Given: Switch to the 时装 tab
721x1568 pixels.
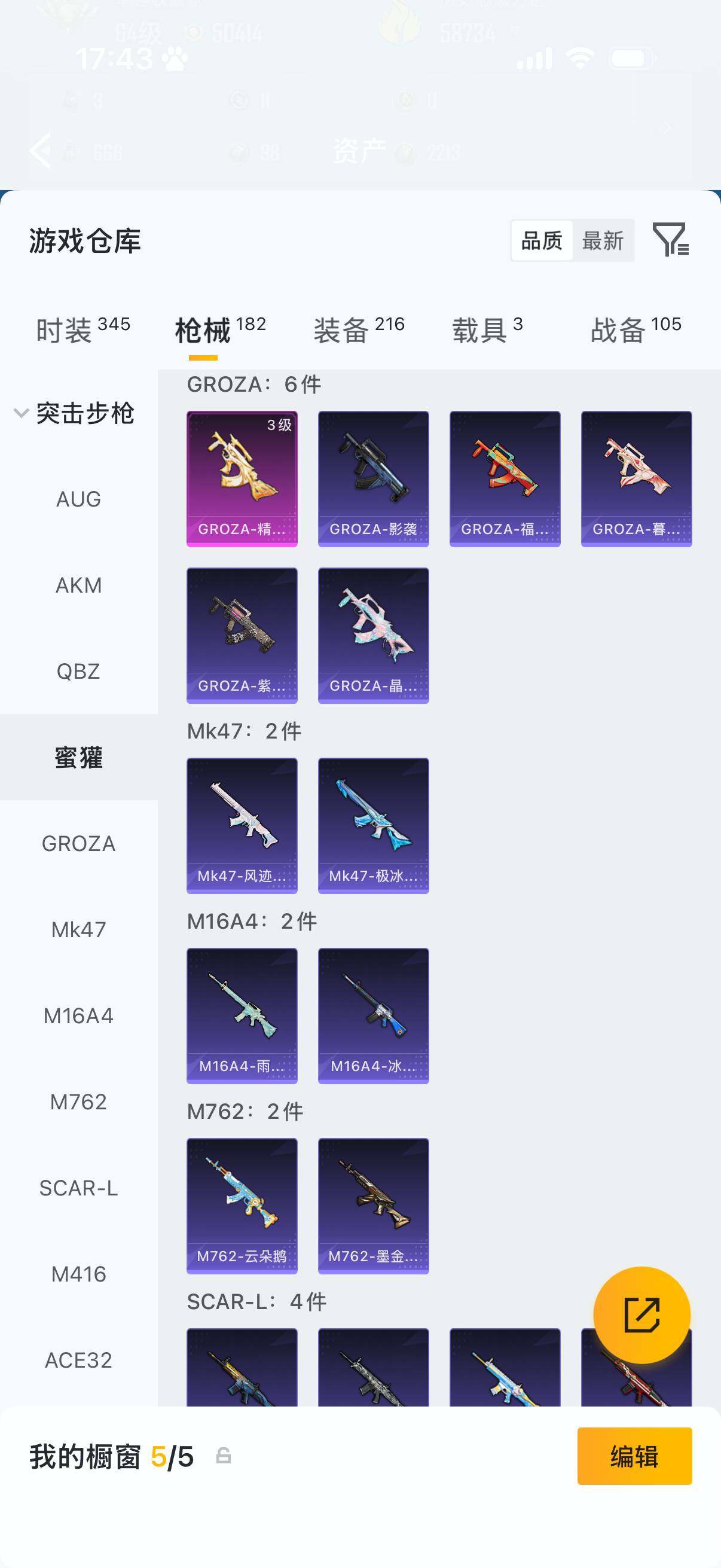Looking at the screenshot, I should (83, 330).
